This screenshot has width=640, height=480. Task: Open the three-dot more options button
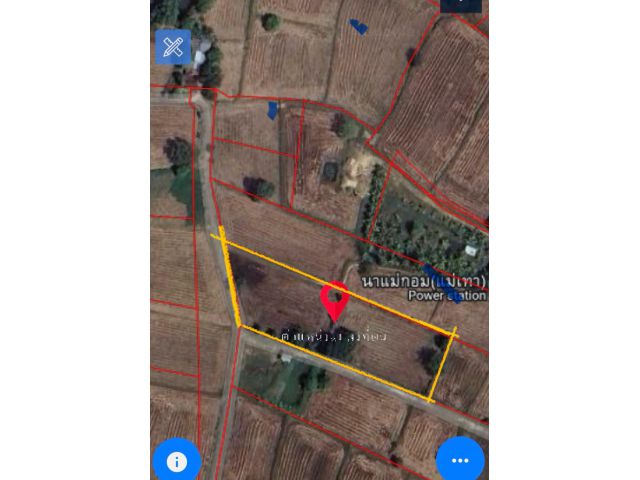(460, 461)
